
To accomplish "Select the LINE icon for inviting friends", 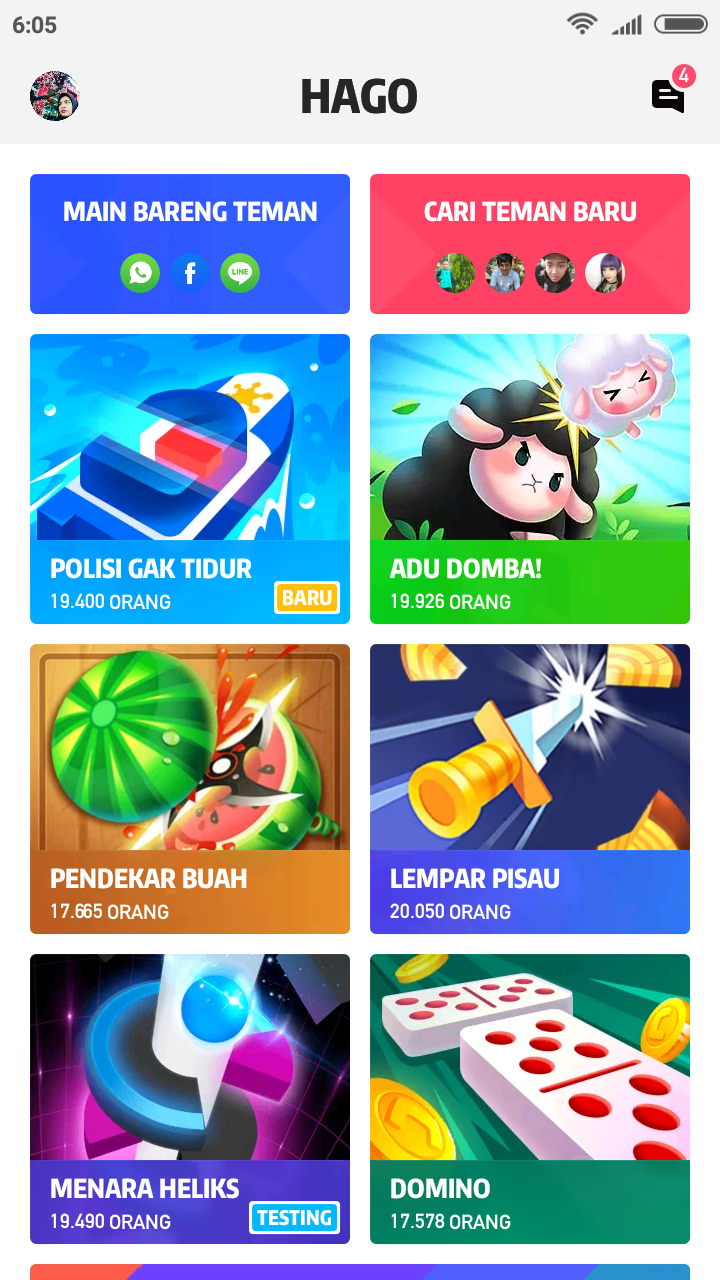I will pyautogui.click(x=240, y=273).
